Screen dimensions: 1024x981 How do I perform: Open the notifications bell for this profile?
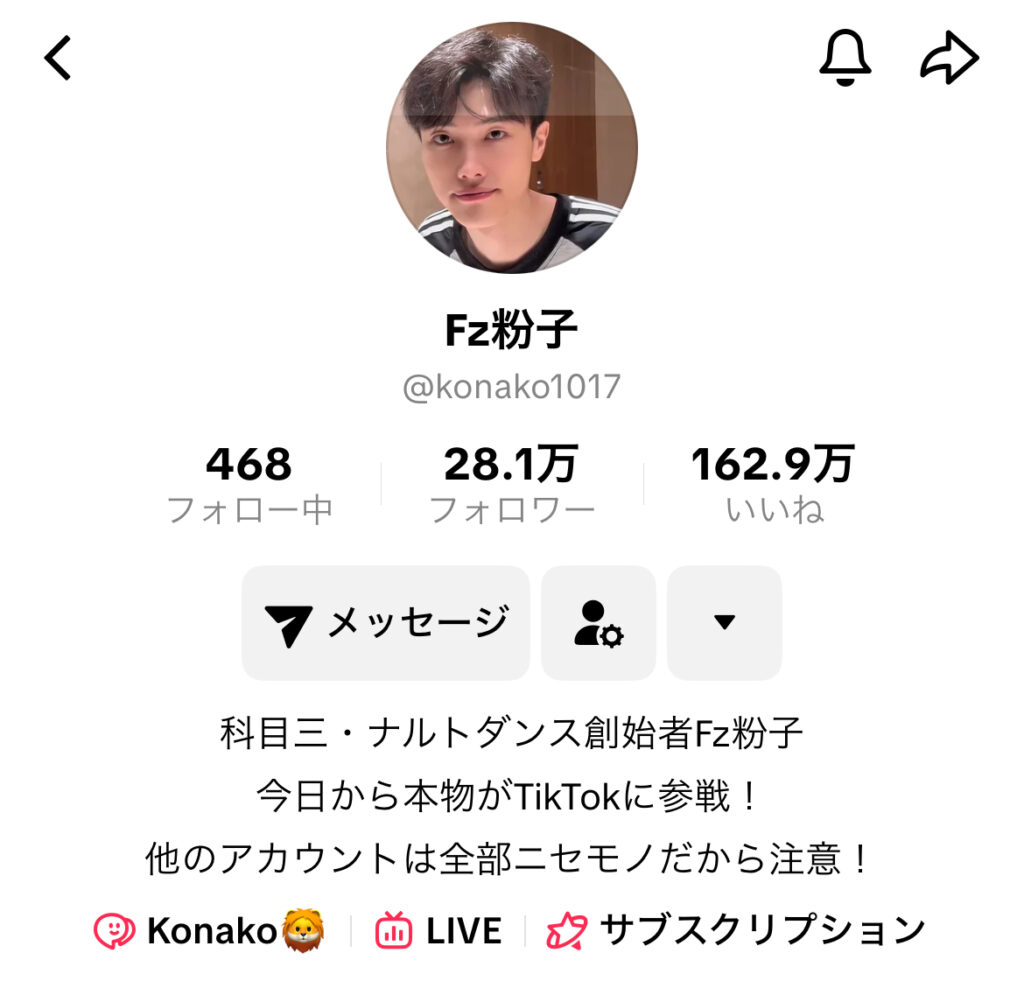tap(846, 58)
